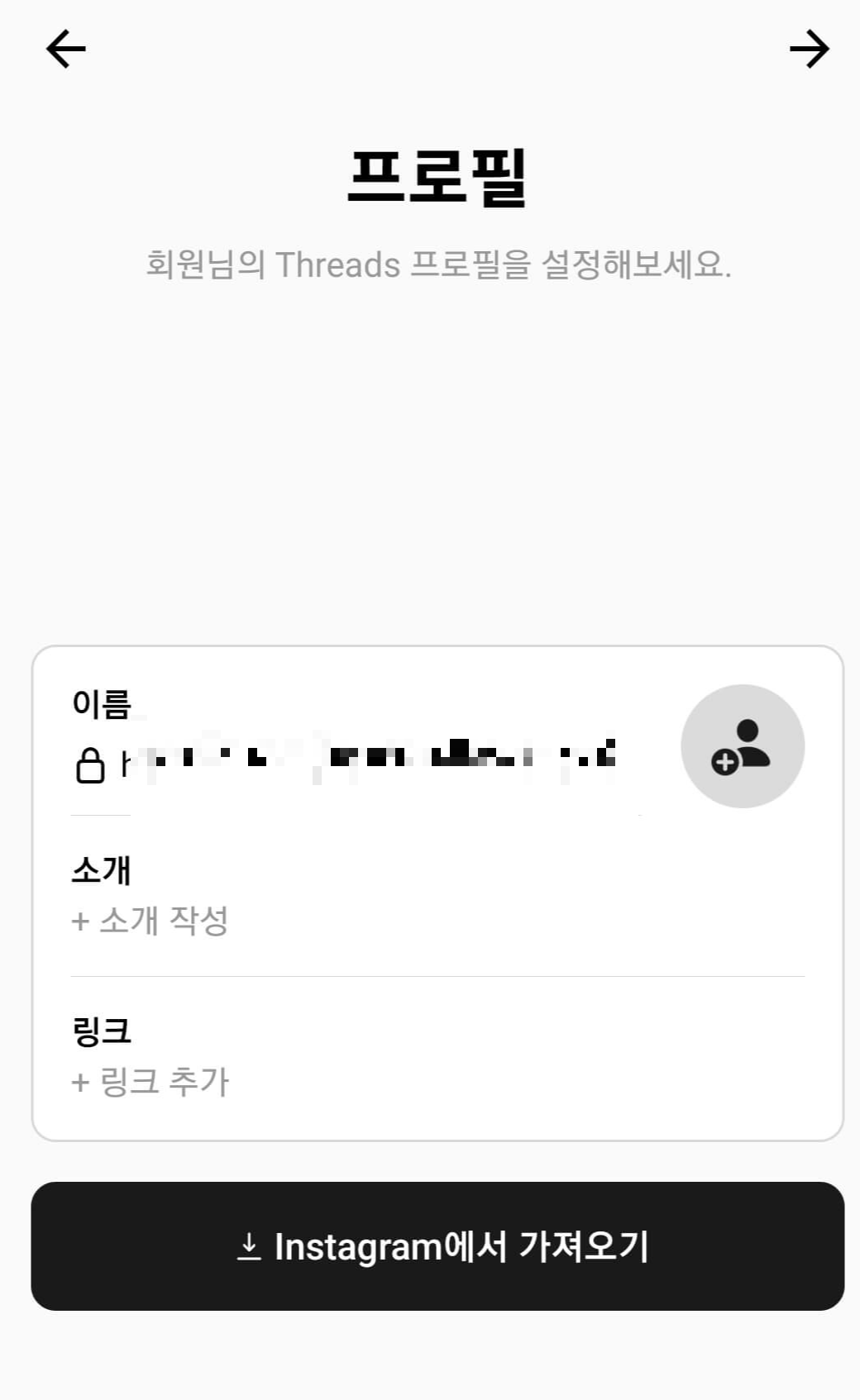This screenshot has height=1400, width=860.
Task: Click the 소개 section label text
Action: pos(101,870)
